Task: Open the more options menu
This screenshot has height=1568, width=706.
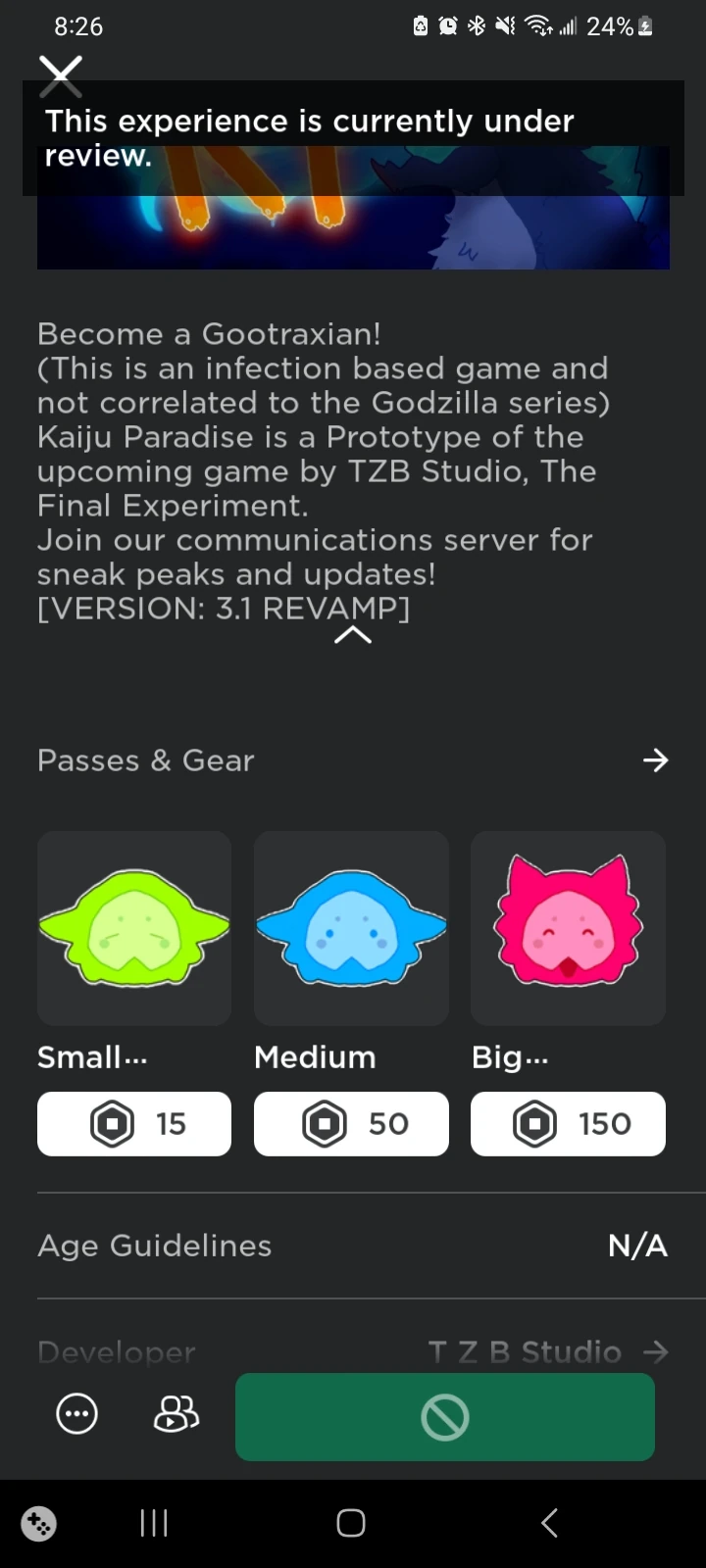Action: pyautogui.click(x=77, y=1414)
